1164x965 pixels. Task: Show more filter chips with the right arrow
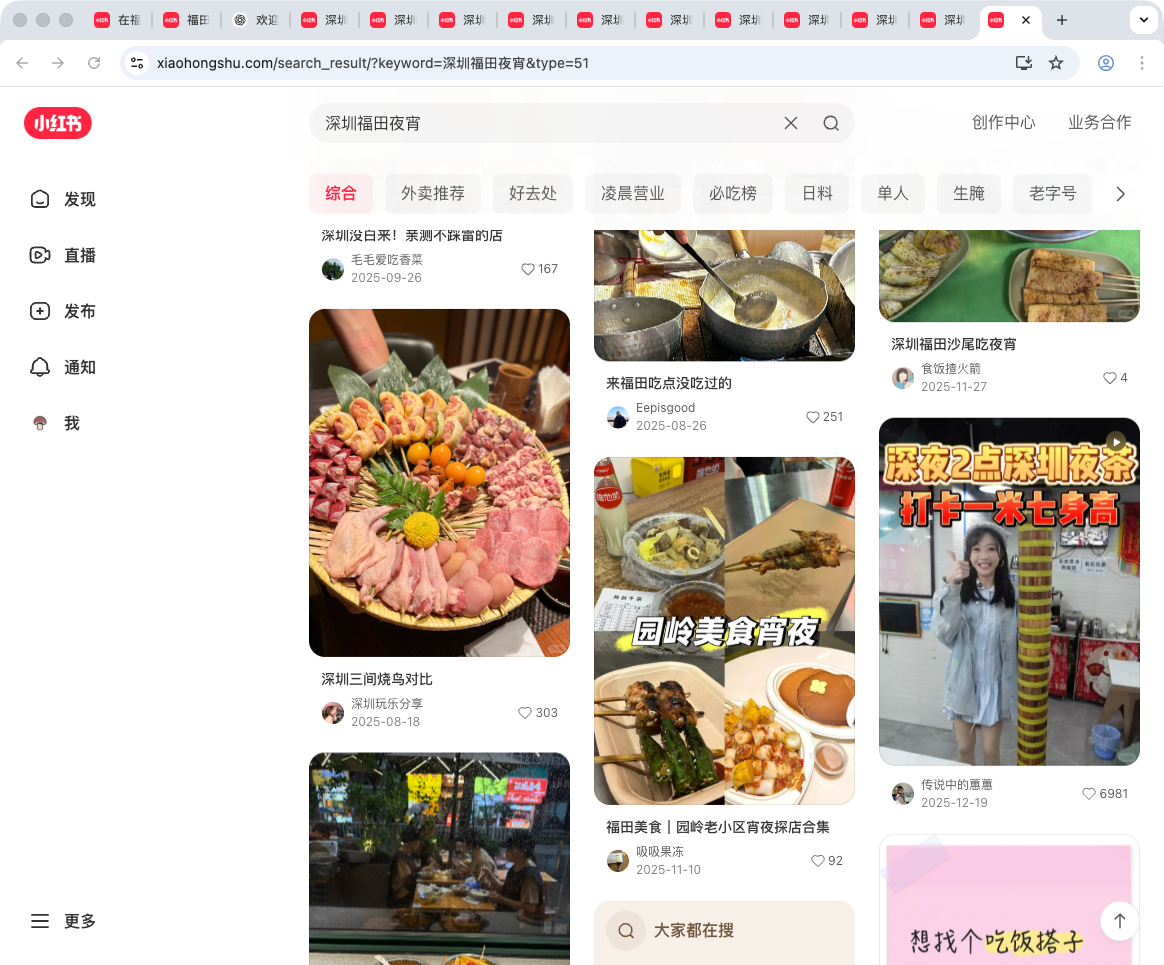pos(1120,194)
